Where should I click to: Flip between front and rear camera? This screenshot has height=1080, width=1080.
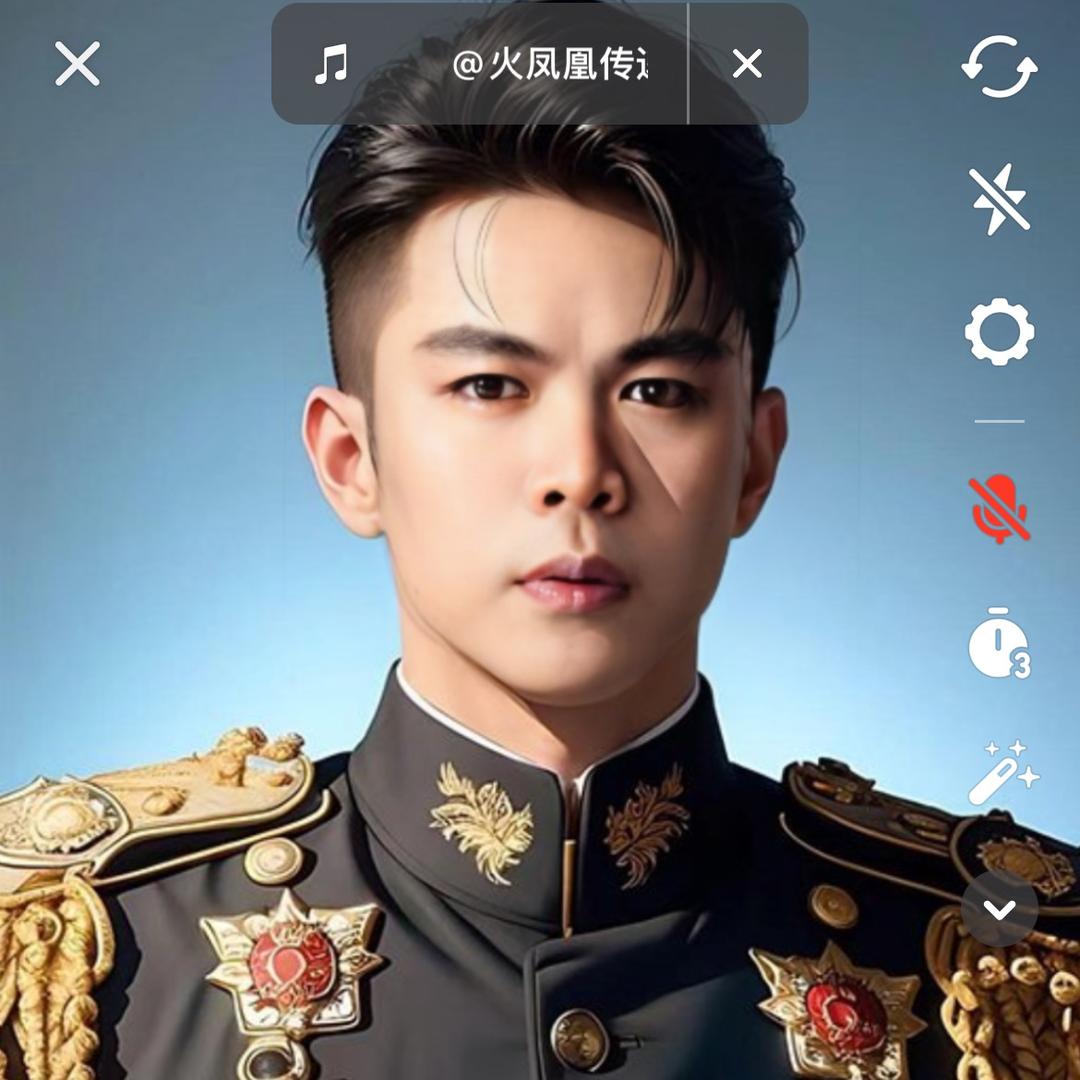999,67
